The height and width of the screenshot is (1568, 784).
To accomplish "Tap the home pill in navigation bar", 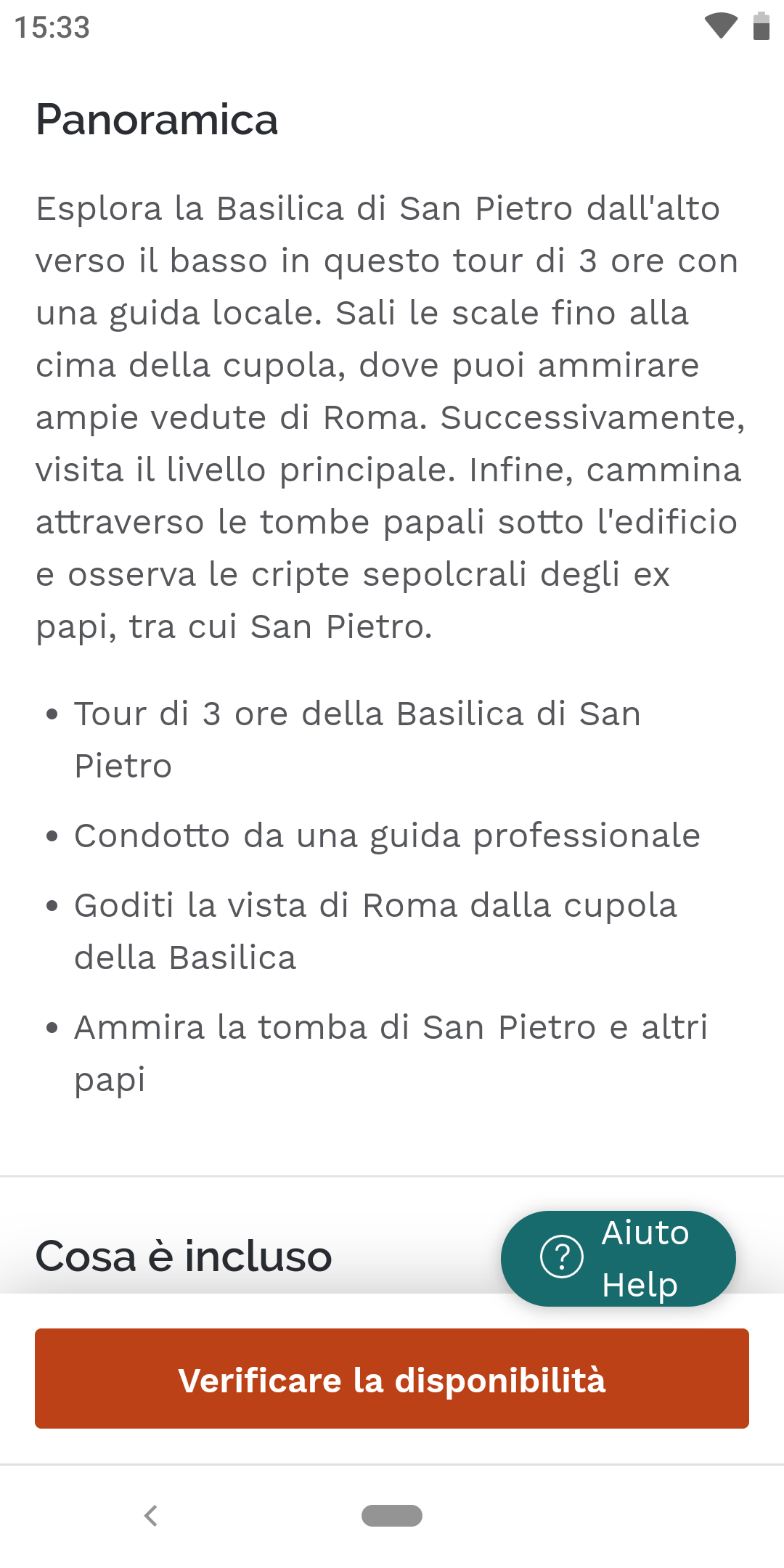I will [392, 1516].
